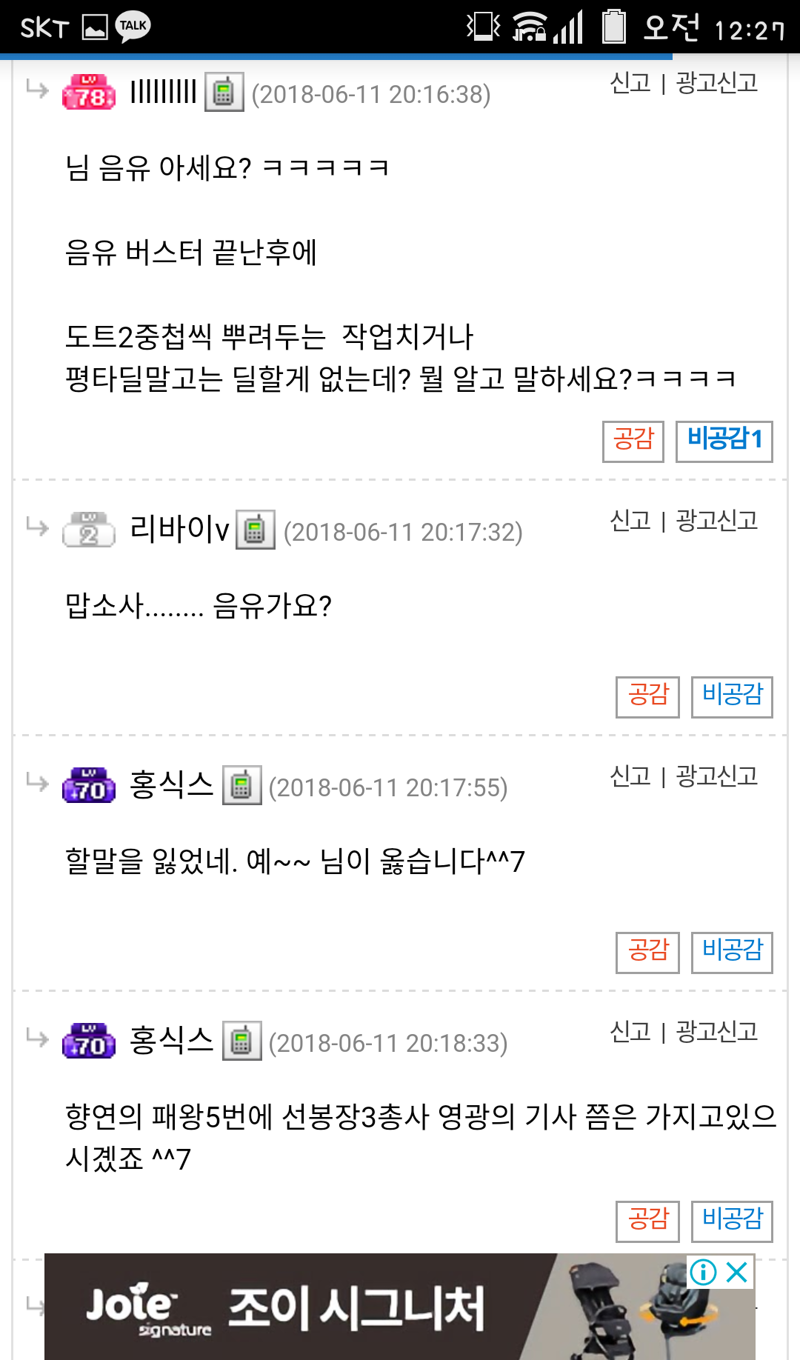Tap 비공감1 on IIIIIIII's comment
This screenshot has height=1360, width=800.
click(724, 441)
